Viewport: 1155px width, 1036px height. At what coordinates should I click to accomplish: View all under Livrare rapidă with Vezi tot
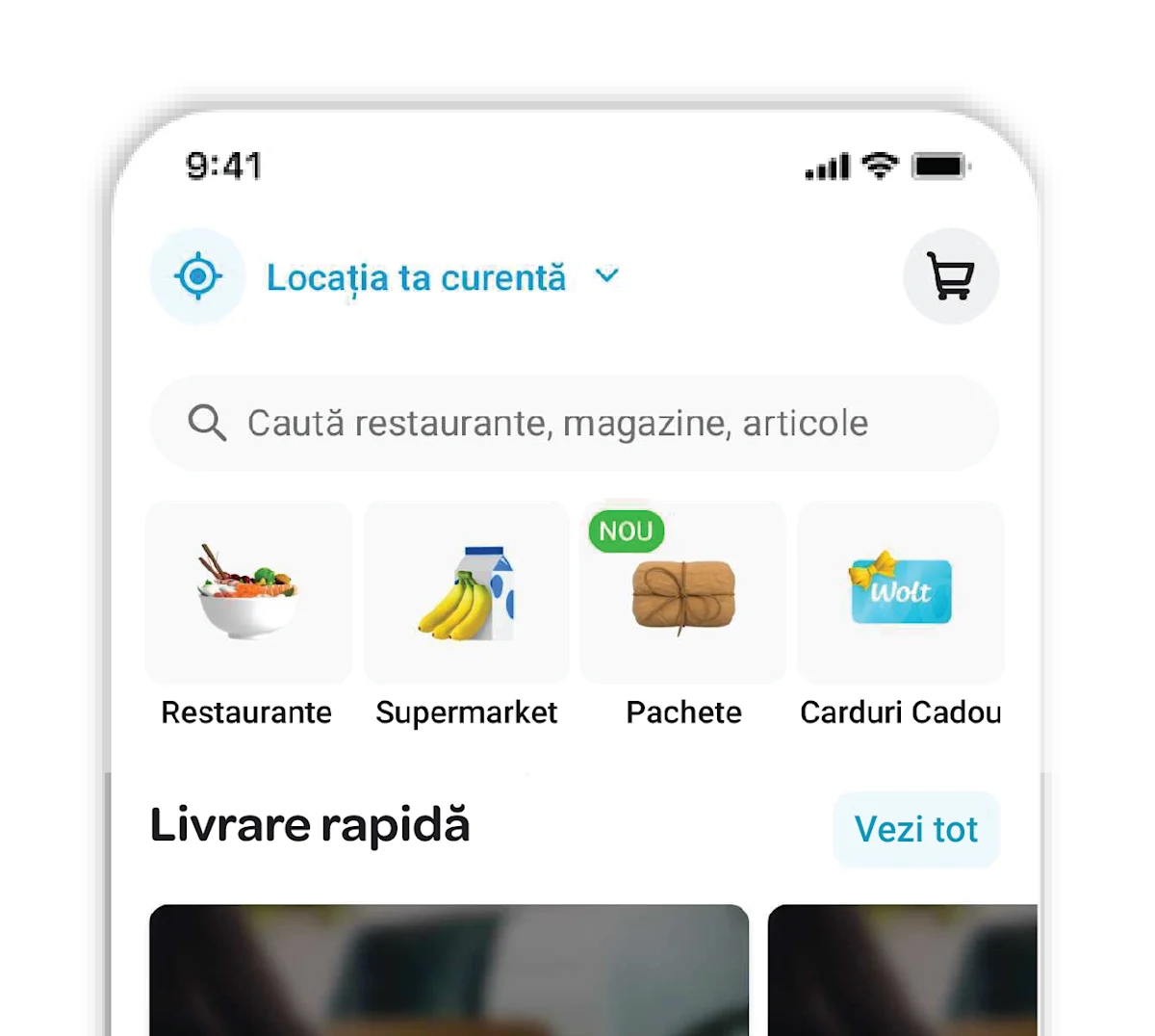click(x=915, y=829)
